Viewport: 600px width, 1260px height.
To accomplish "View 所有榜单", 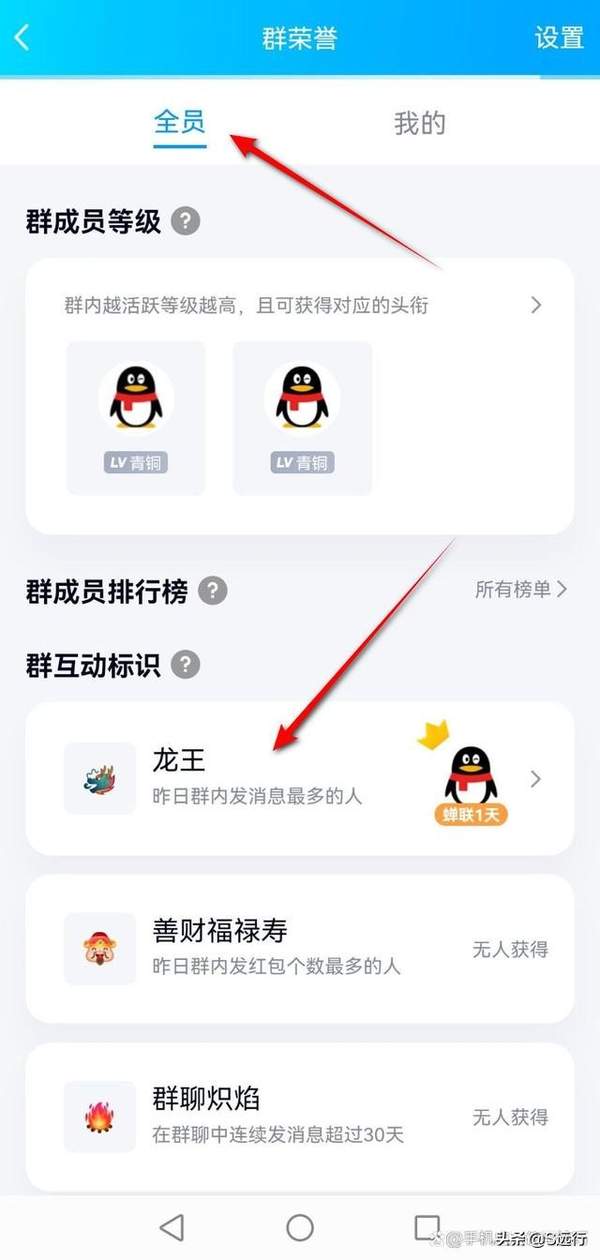I will tap(520, 590).
